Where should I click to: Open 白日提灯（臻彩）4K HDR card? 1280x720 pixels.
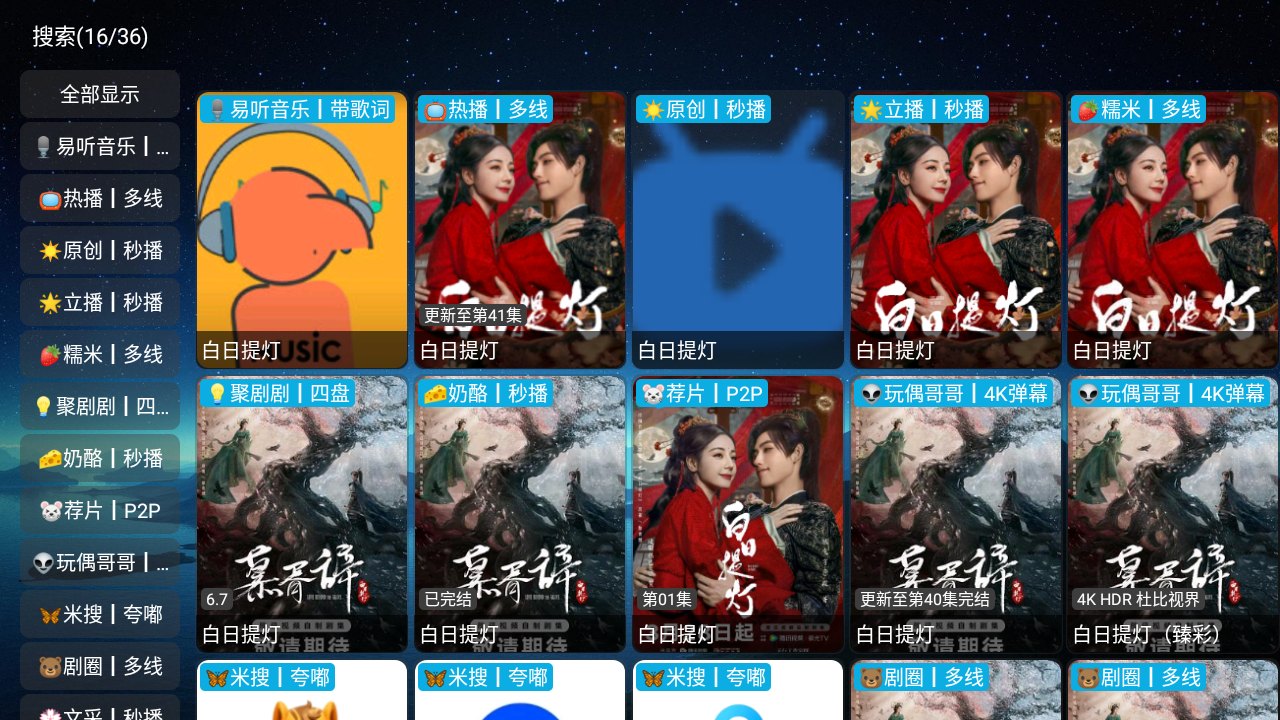pos(1173,514)
